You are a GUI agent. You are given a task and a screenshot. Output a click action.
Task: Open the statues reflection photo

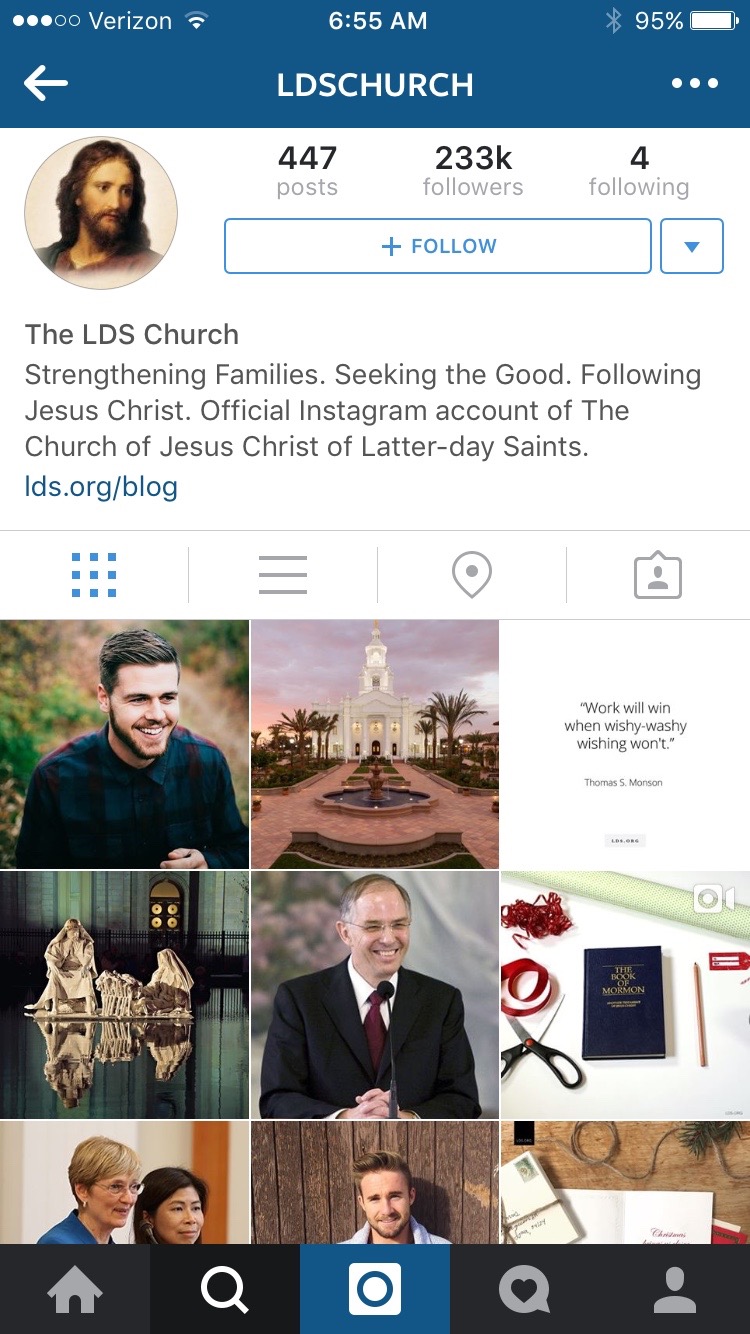coord(124,995)
